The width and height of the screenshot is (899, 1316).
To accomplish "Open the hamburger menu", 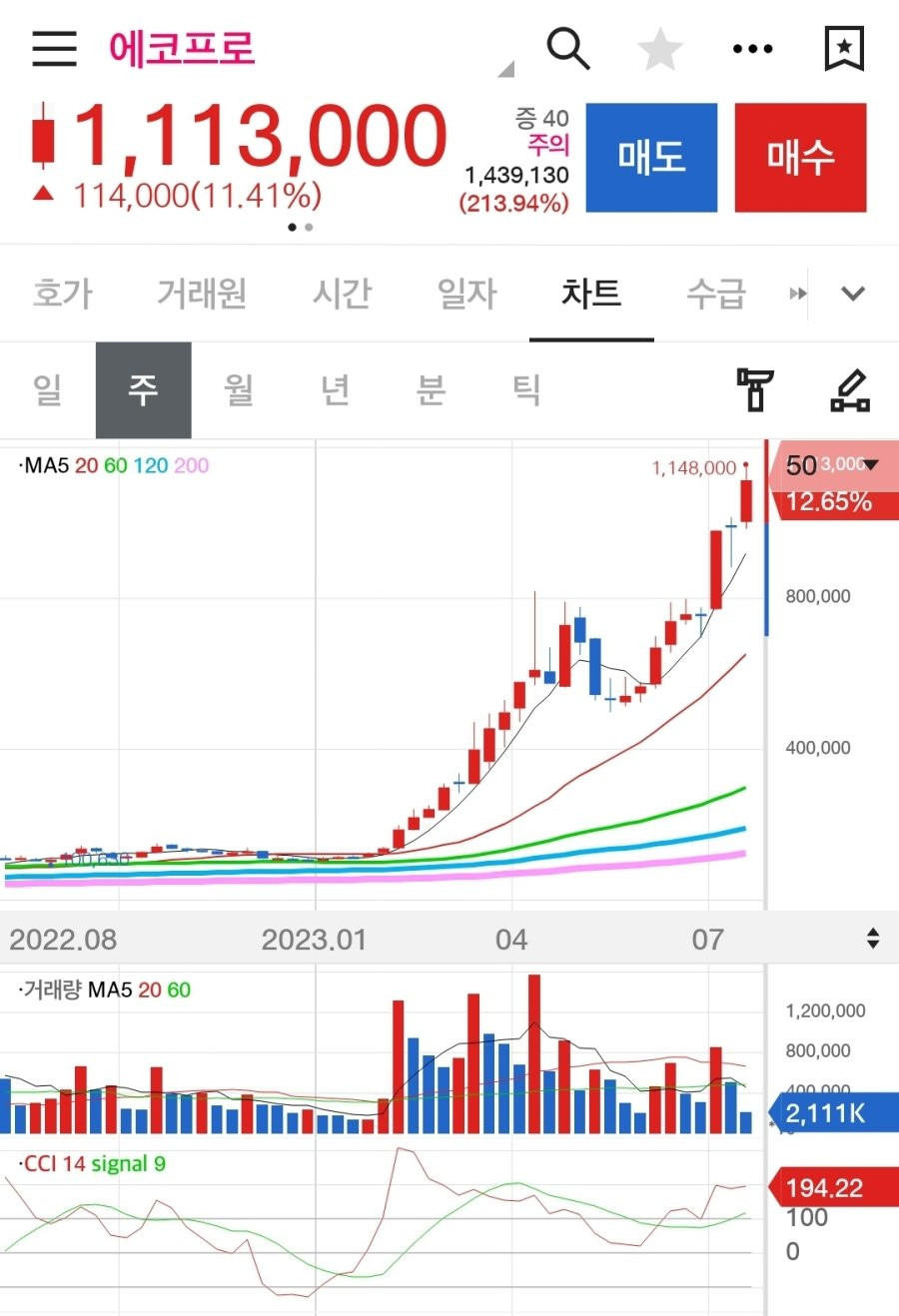I will tap(54, 48).
